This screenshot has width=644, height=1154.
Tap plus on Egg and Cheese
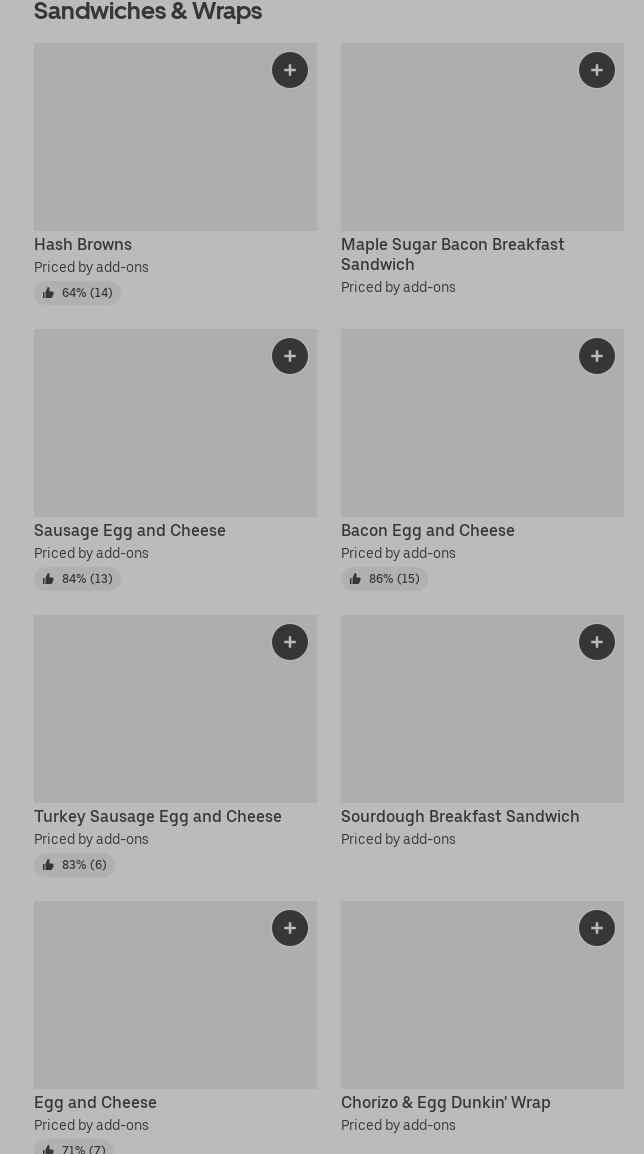[x=290, y=928]
